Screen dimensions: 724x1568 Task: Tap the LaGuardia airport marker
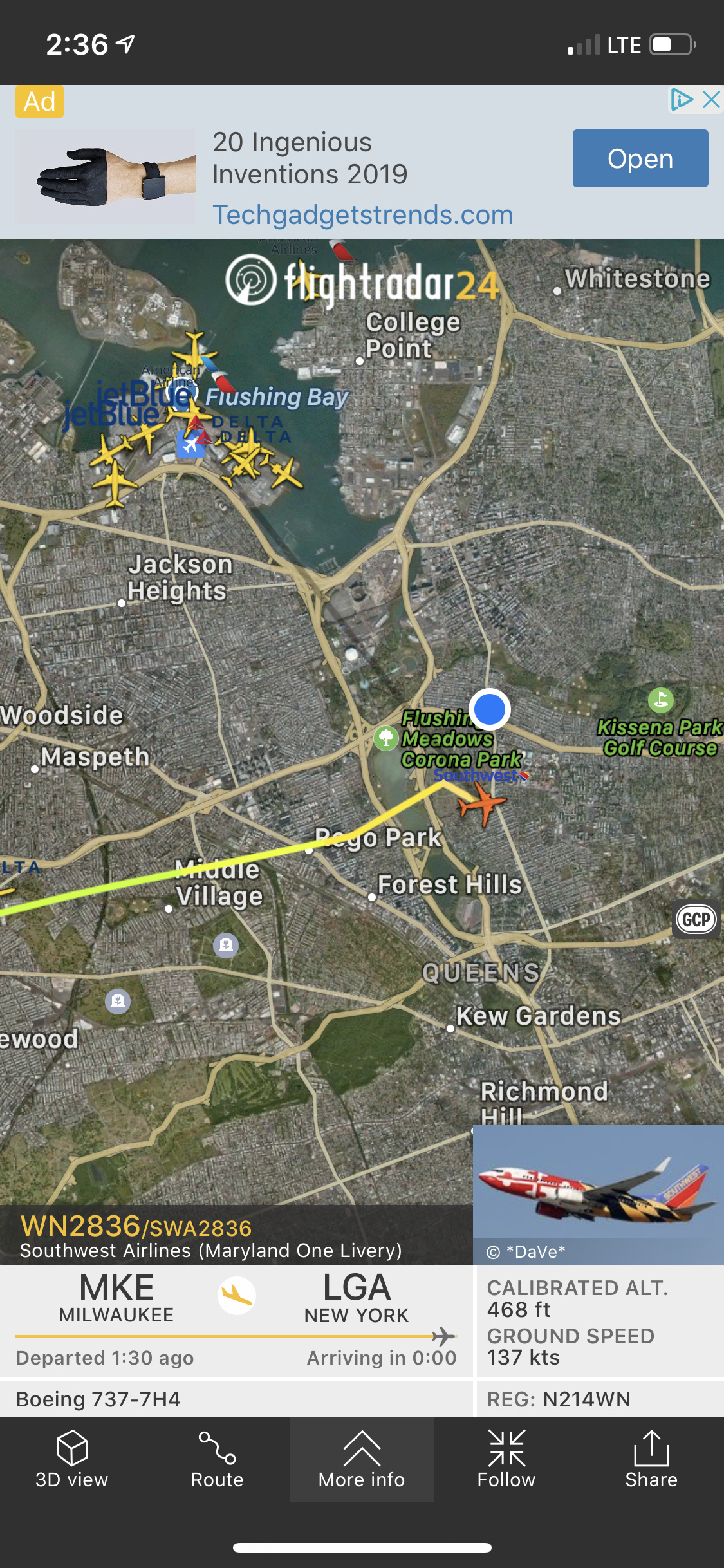pos(190,445)
